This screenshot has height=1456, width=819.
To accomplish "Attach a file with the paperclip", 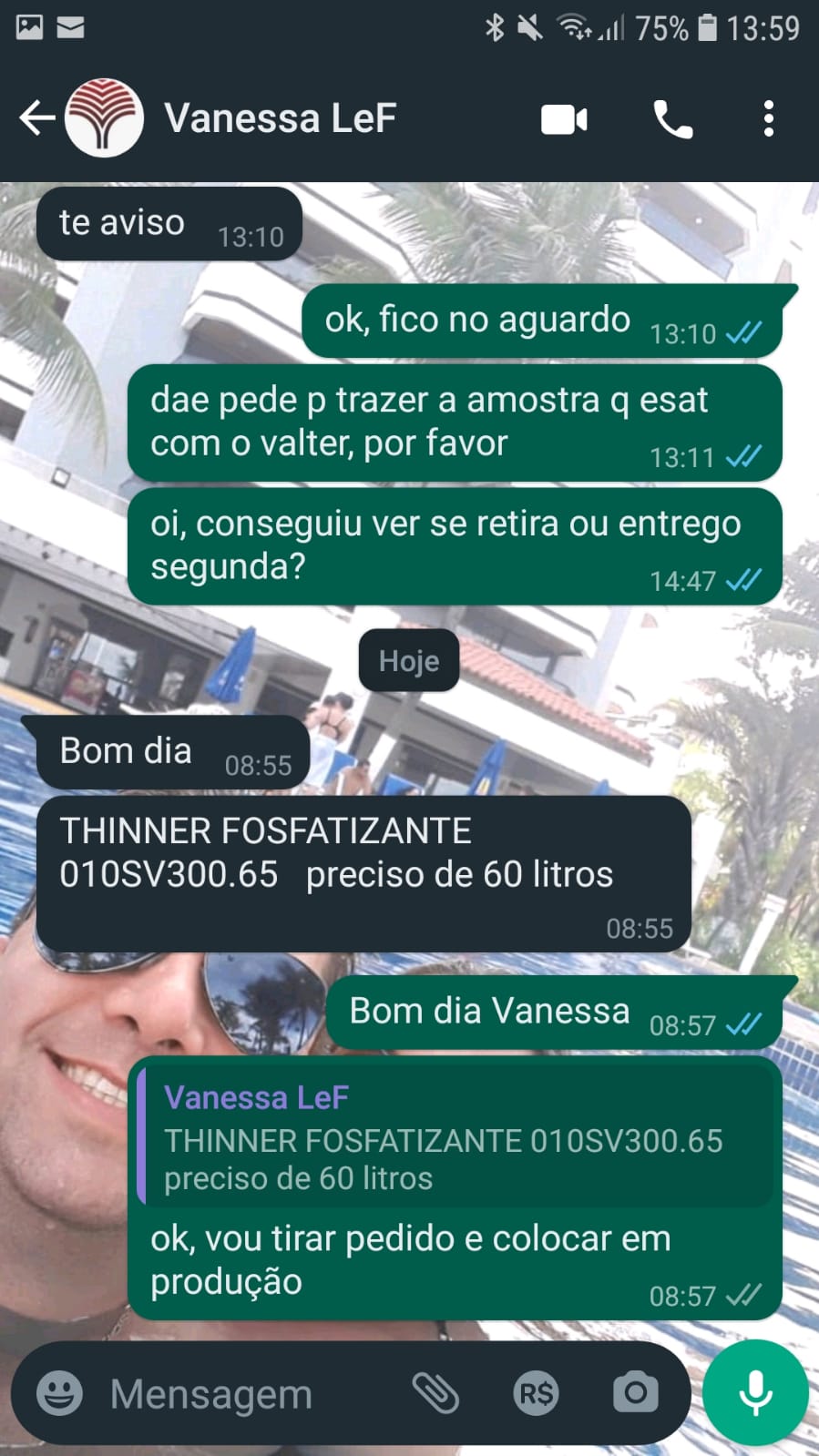I will click(x=435, y=1393).
